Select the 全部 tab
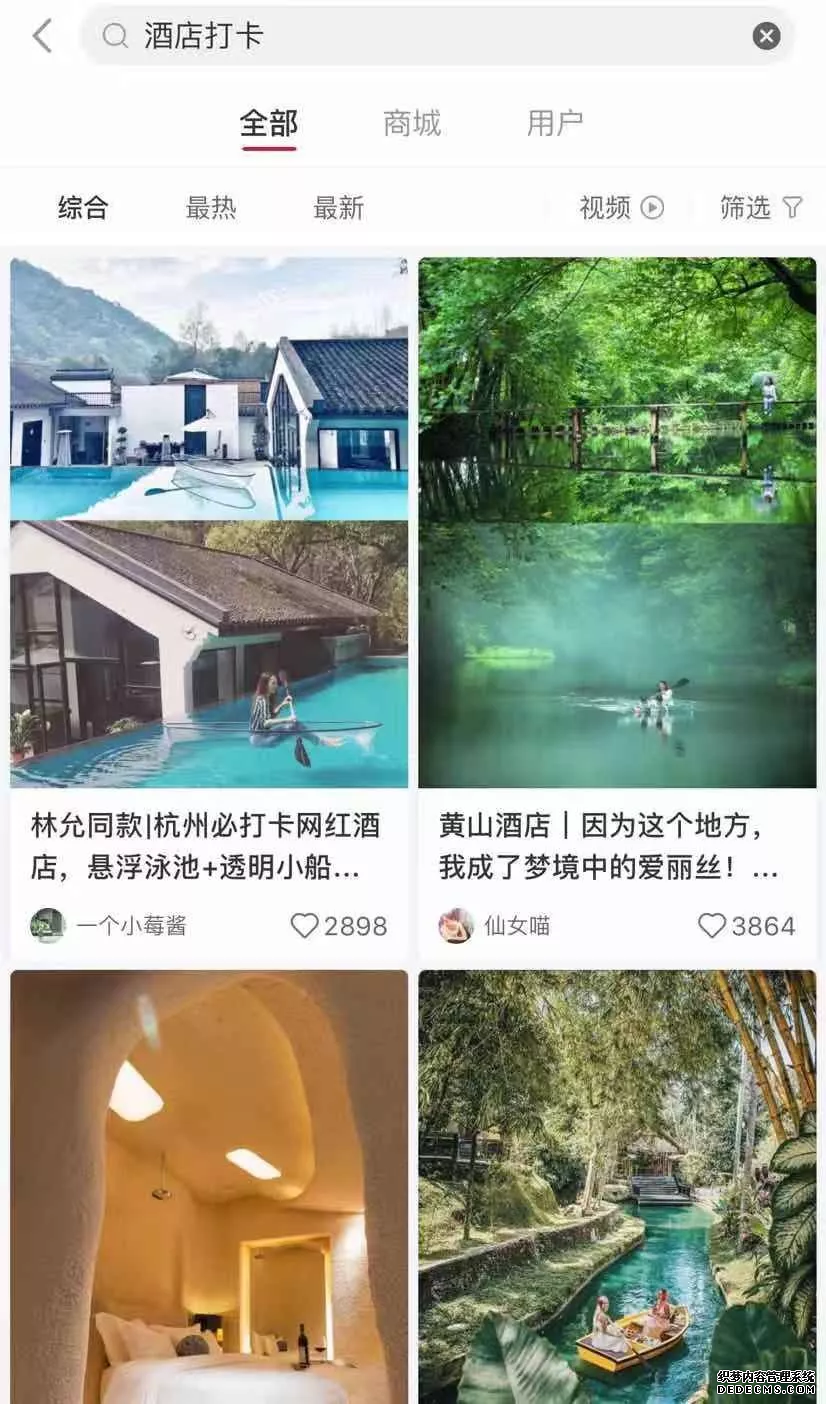The height and width of the screenshot is (1404, 826). click(269, 124)
